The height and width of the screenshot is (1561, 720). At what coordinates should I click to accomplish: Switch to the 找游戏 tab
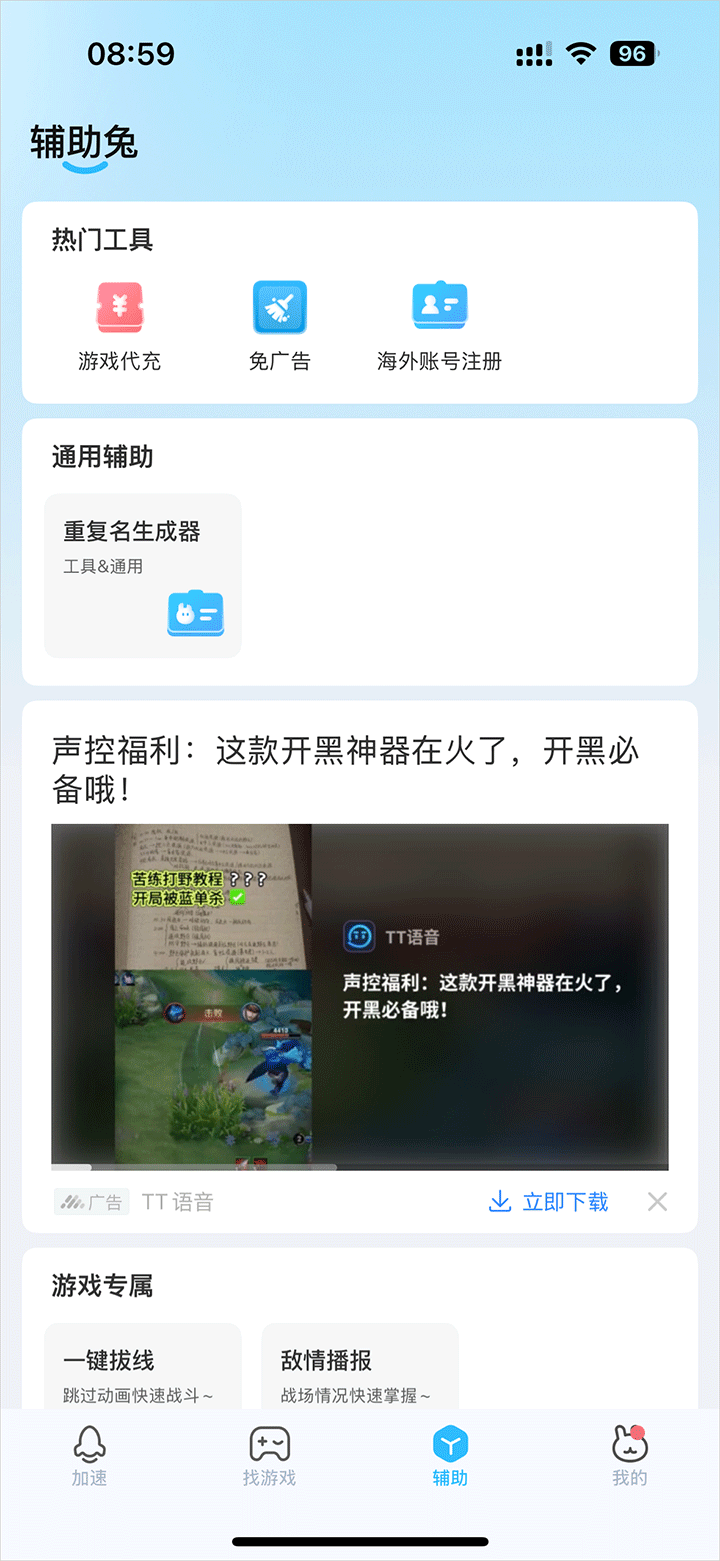270,1456
